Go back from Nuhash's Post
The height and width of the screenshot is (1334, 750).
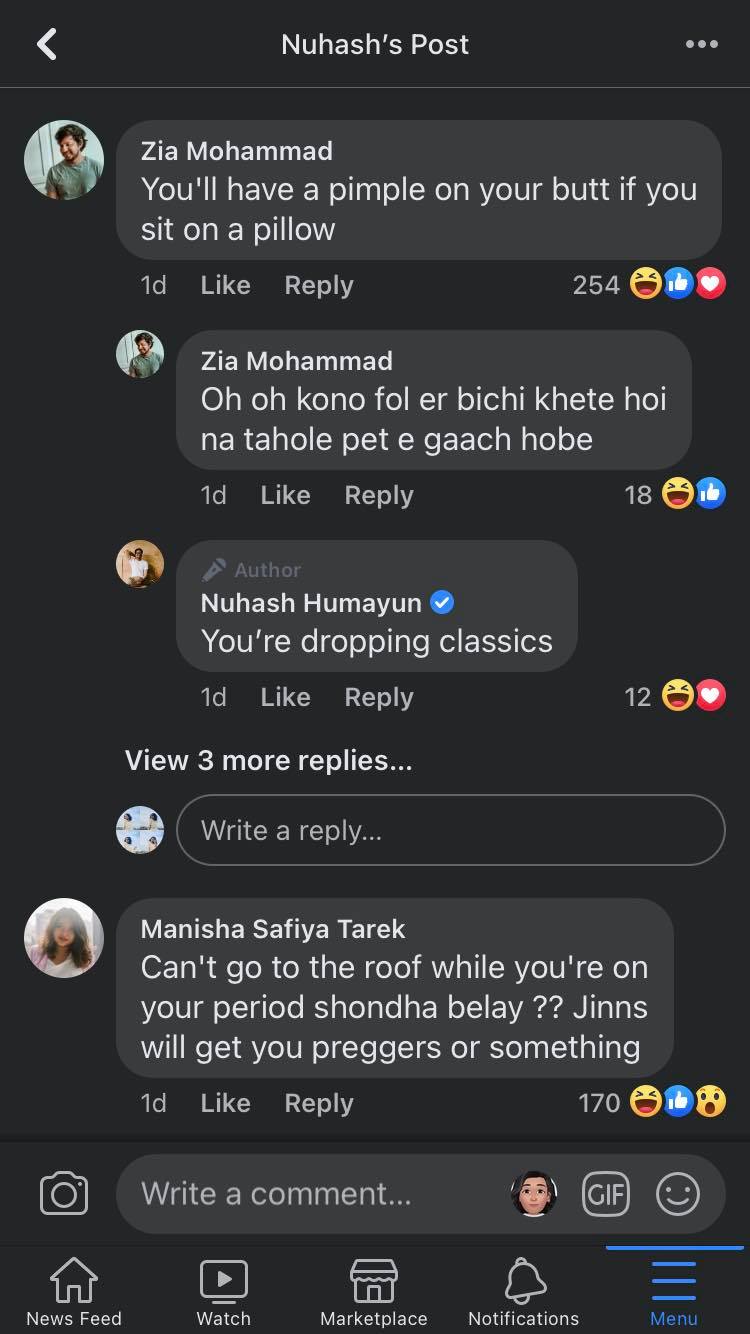(47, 44)
